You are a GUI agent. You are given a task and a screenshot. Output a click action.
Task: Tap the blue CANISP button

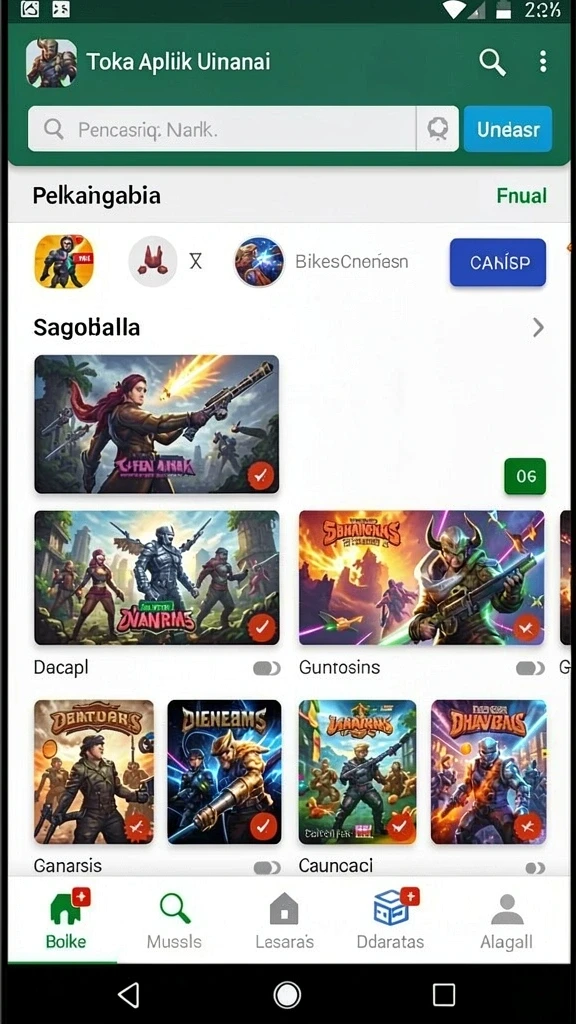[498, 263]
